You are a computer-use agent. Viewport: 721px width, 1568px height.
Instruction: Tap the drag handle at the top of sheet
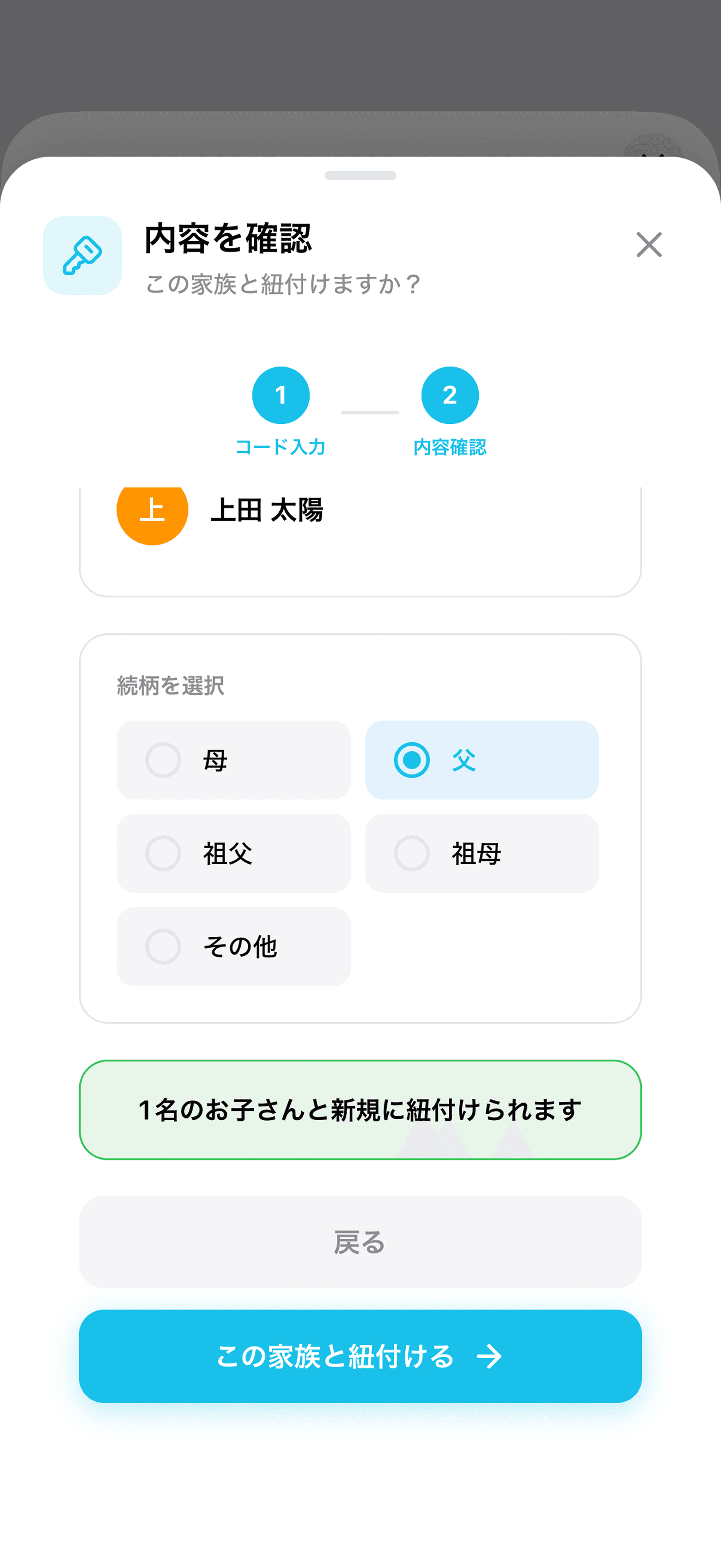[x=360, y=176]
